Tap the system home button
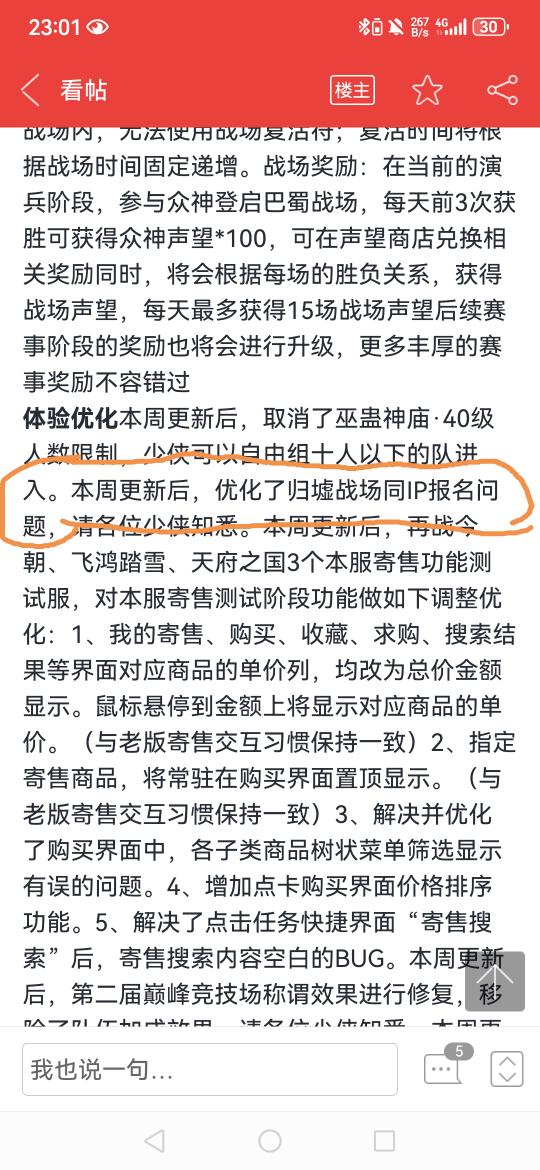The height and width of the screenshot is (1170, 540). (270, 1141)
